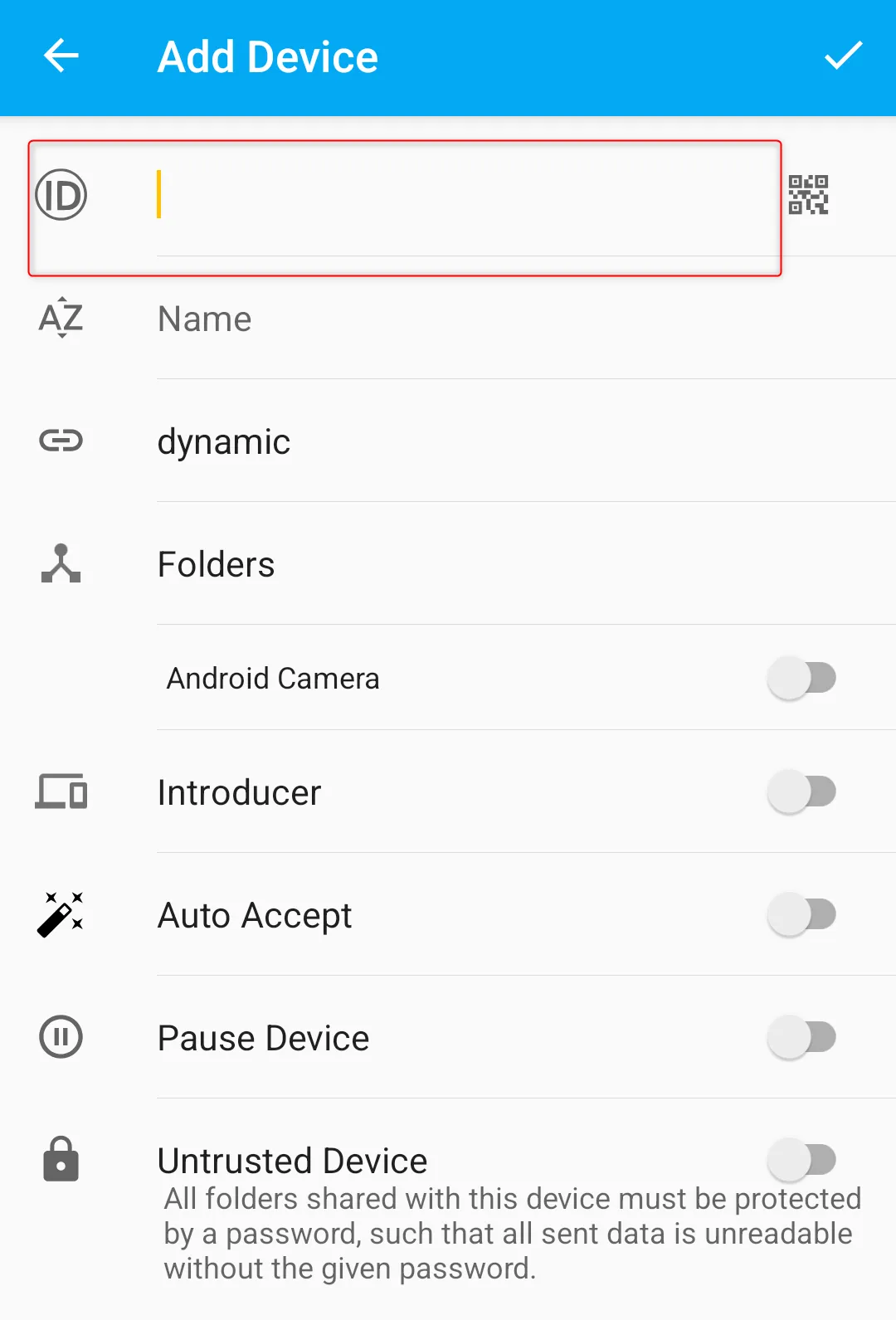Click the pause icon beside Pause Device
Screen dimensions: 896x1320
[x=61, y=1036]
